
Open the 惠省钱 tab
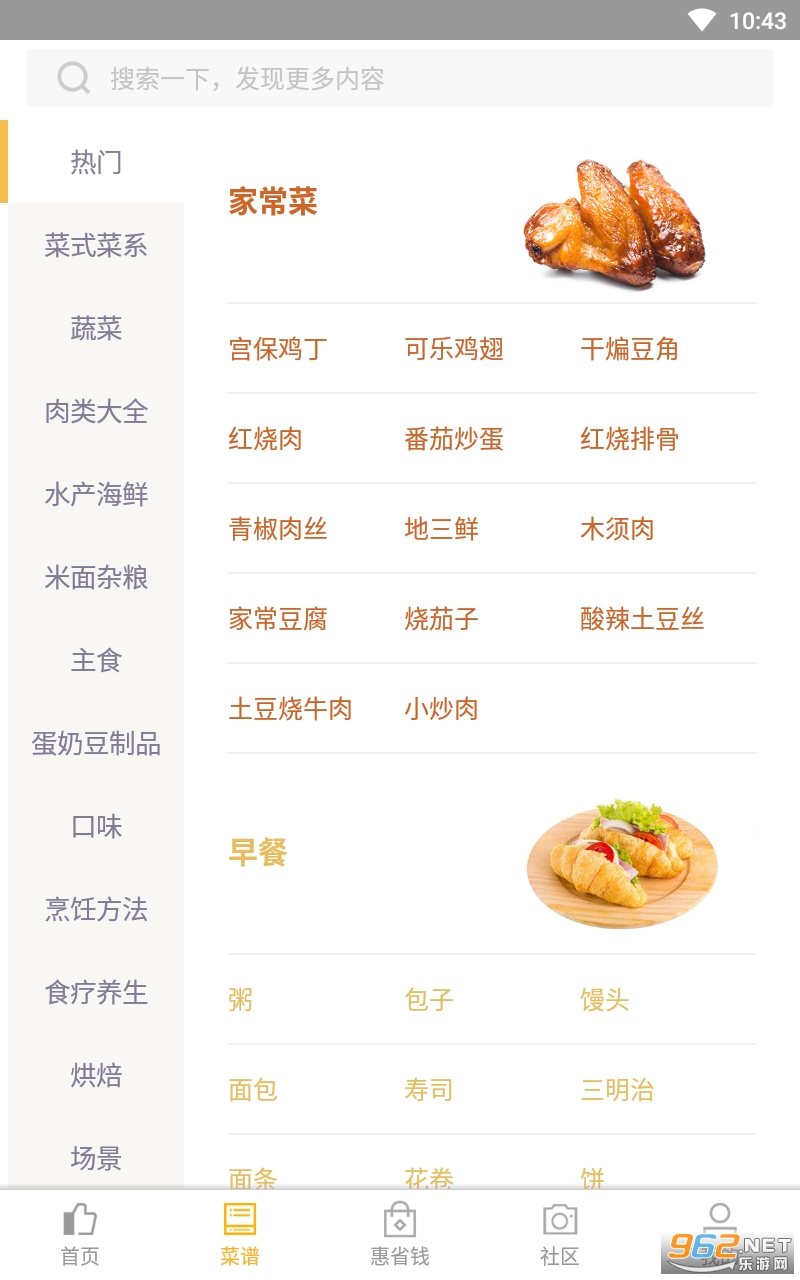[x=400, y=1236]
